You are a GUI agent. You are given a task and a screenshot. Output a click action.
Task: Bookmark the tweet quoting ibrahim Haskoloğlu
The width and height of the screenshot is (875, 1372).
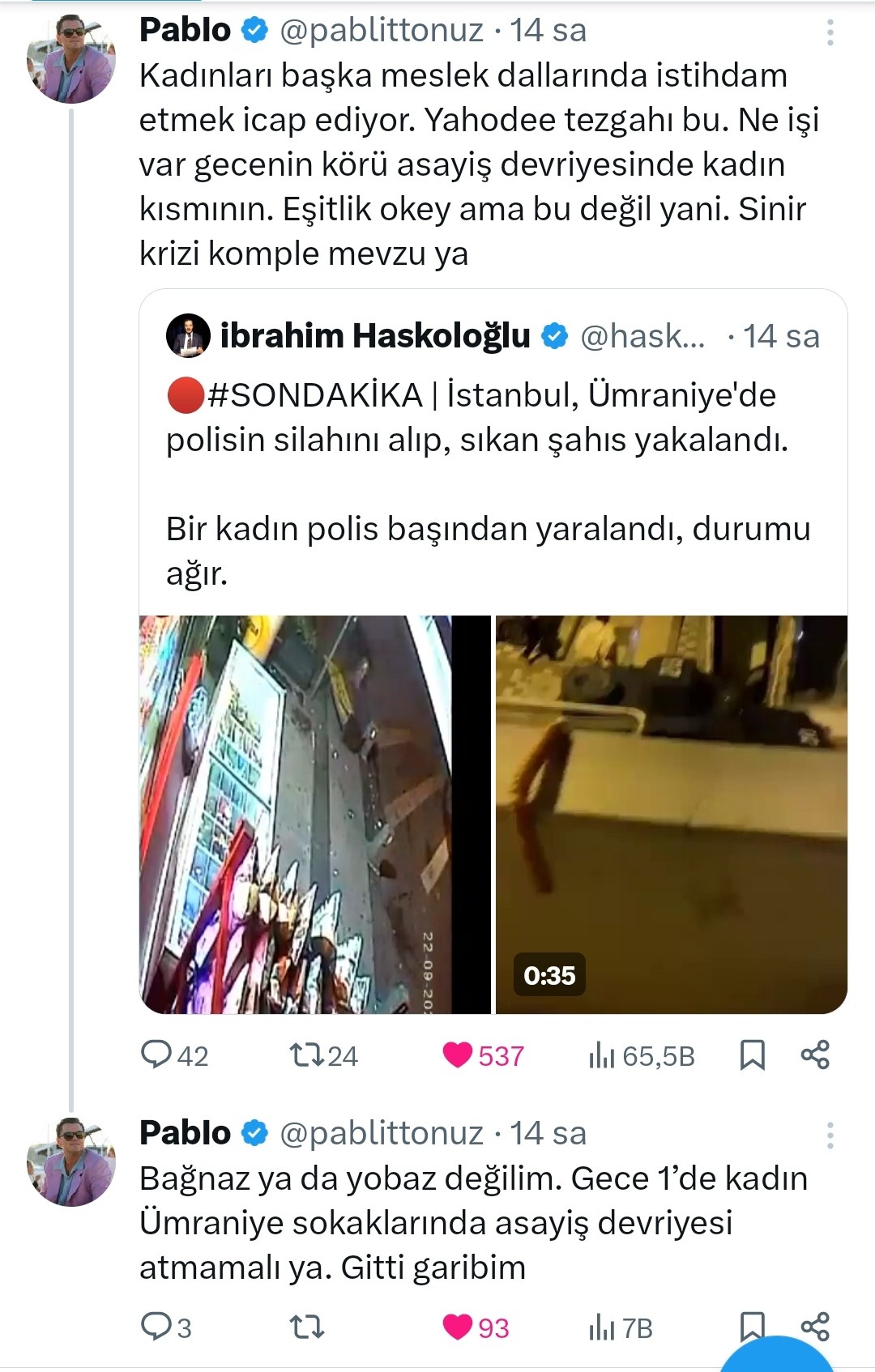(x=752, y=1055)
